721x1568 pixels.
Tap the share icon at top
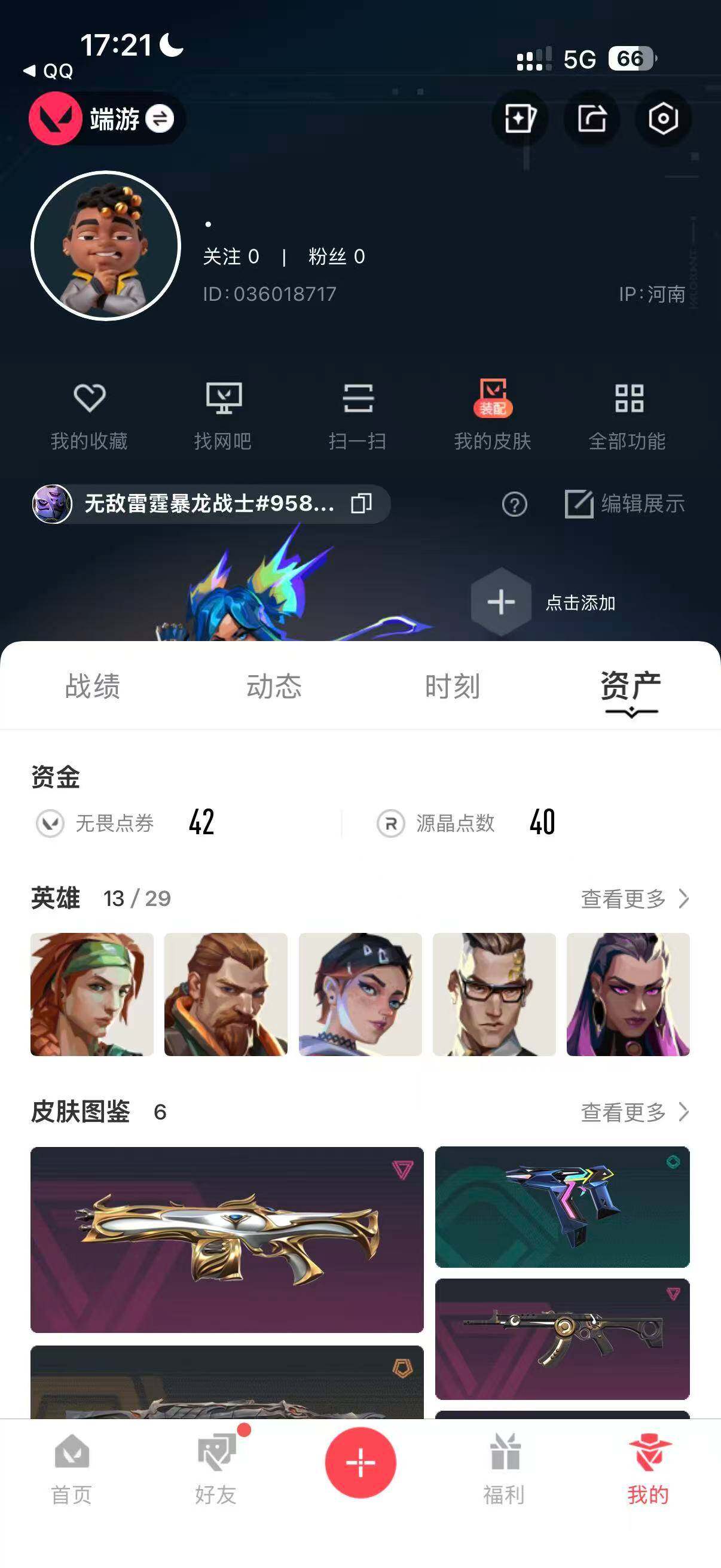tap(592, 118)
